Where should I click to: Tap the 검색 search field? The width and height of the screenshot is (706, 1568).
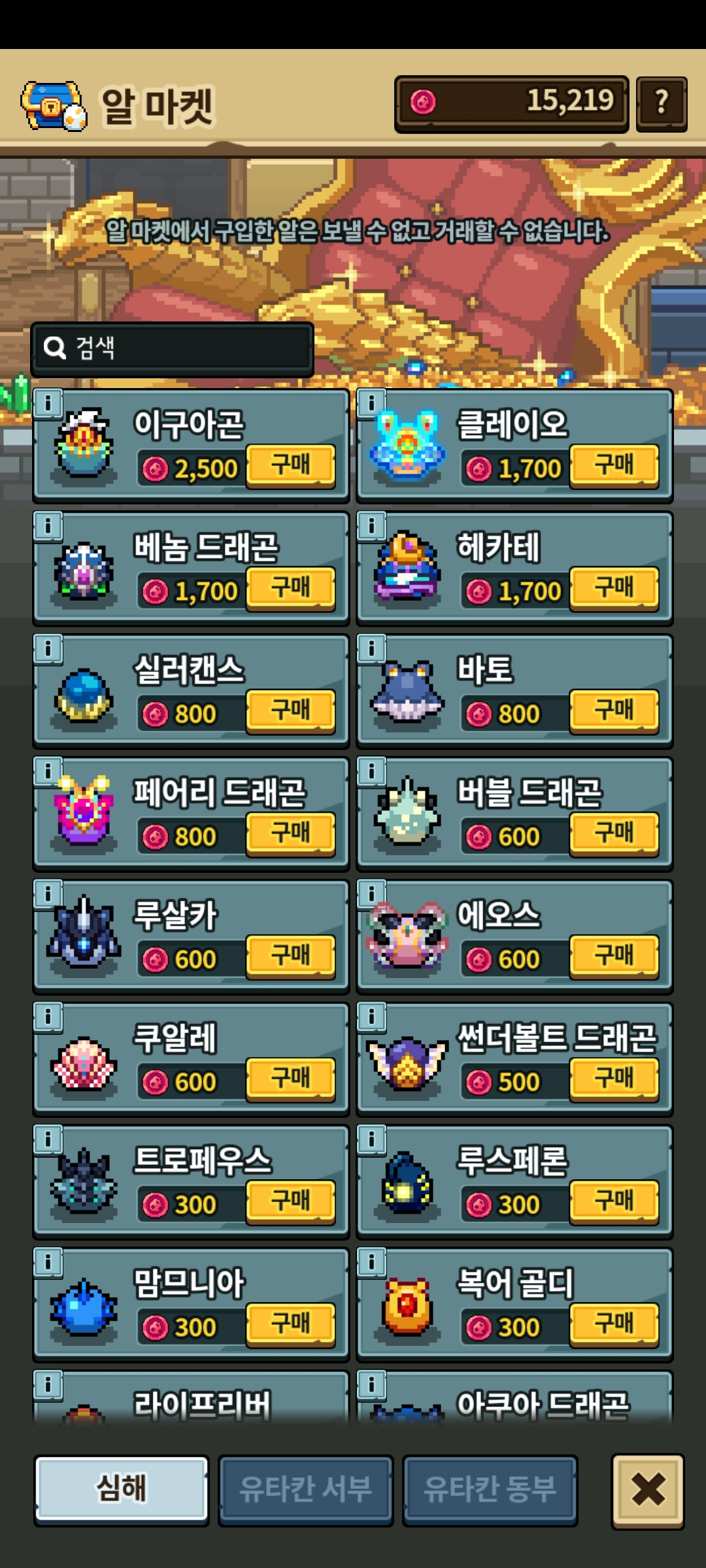coord(173,348)
